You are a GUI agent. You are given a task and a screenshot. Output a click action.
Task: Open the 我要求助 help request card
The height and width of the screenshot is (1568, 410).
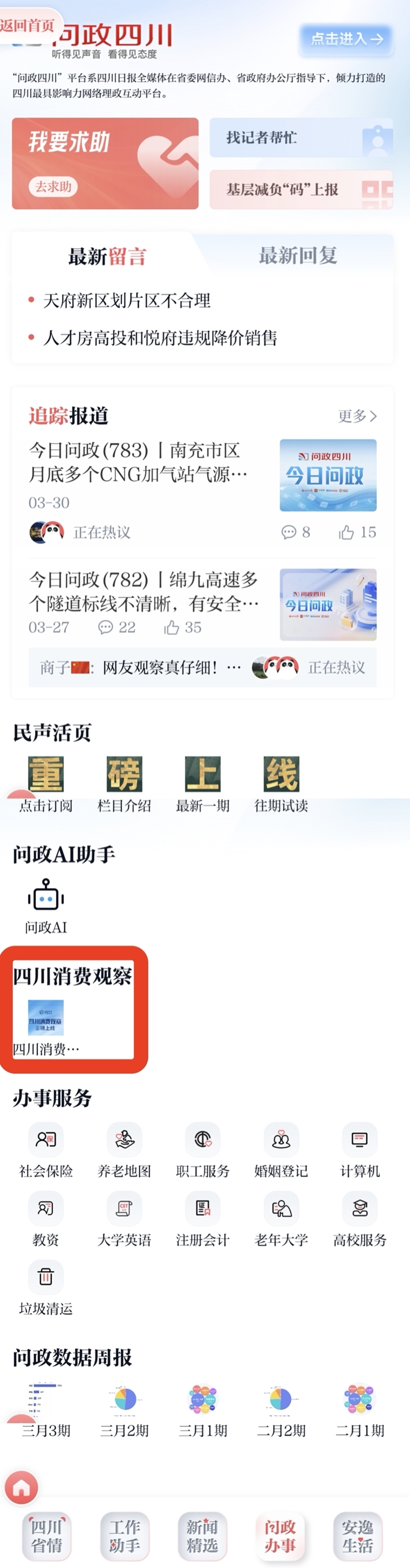tap(105, 163)
